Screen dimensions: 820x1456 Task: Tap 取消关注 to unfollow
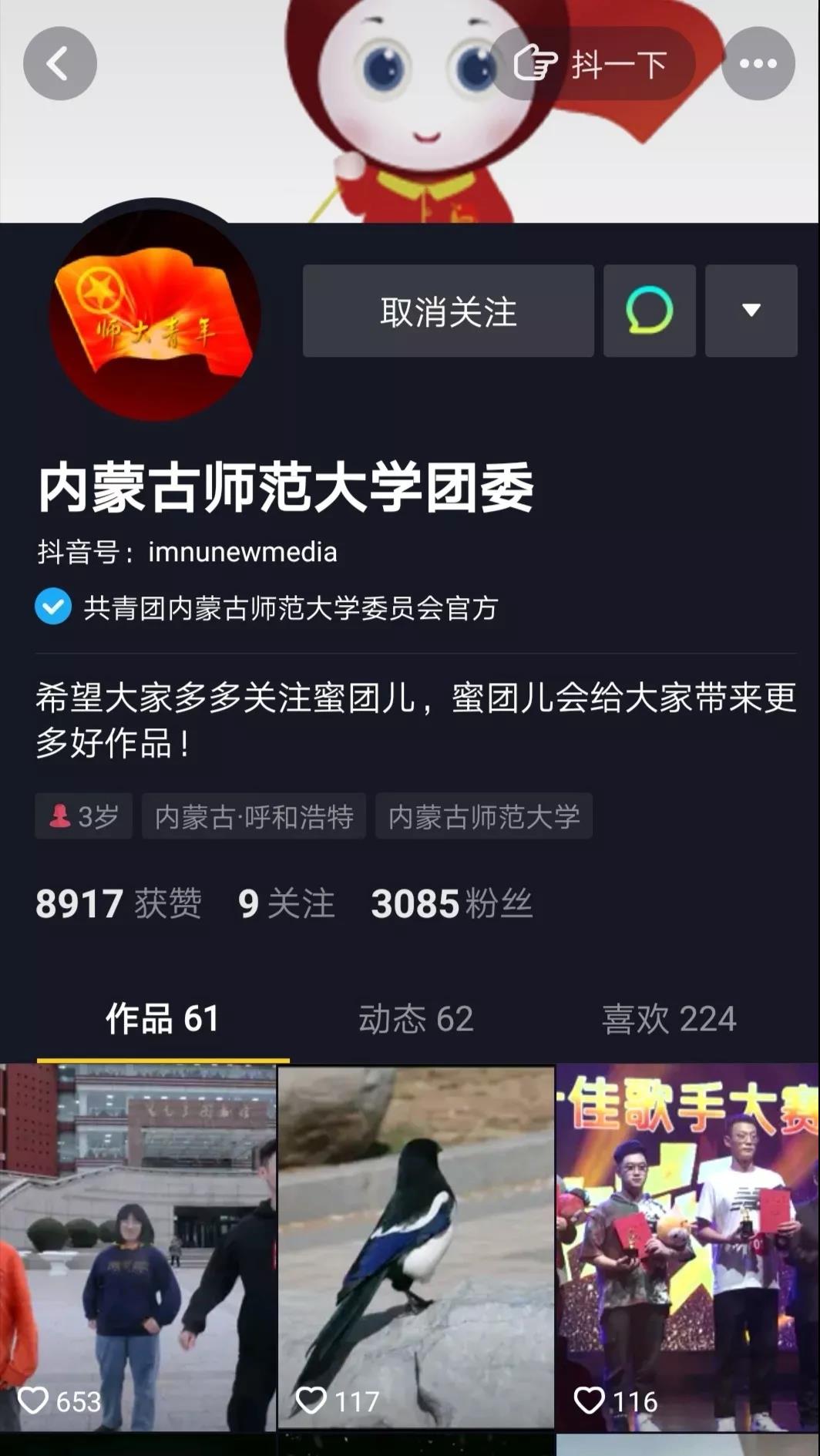tap(448, 311)
